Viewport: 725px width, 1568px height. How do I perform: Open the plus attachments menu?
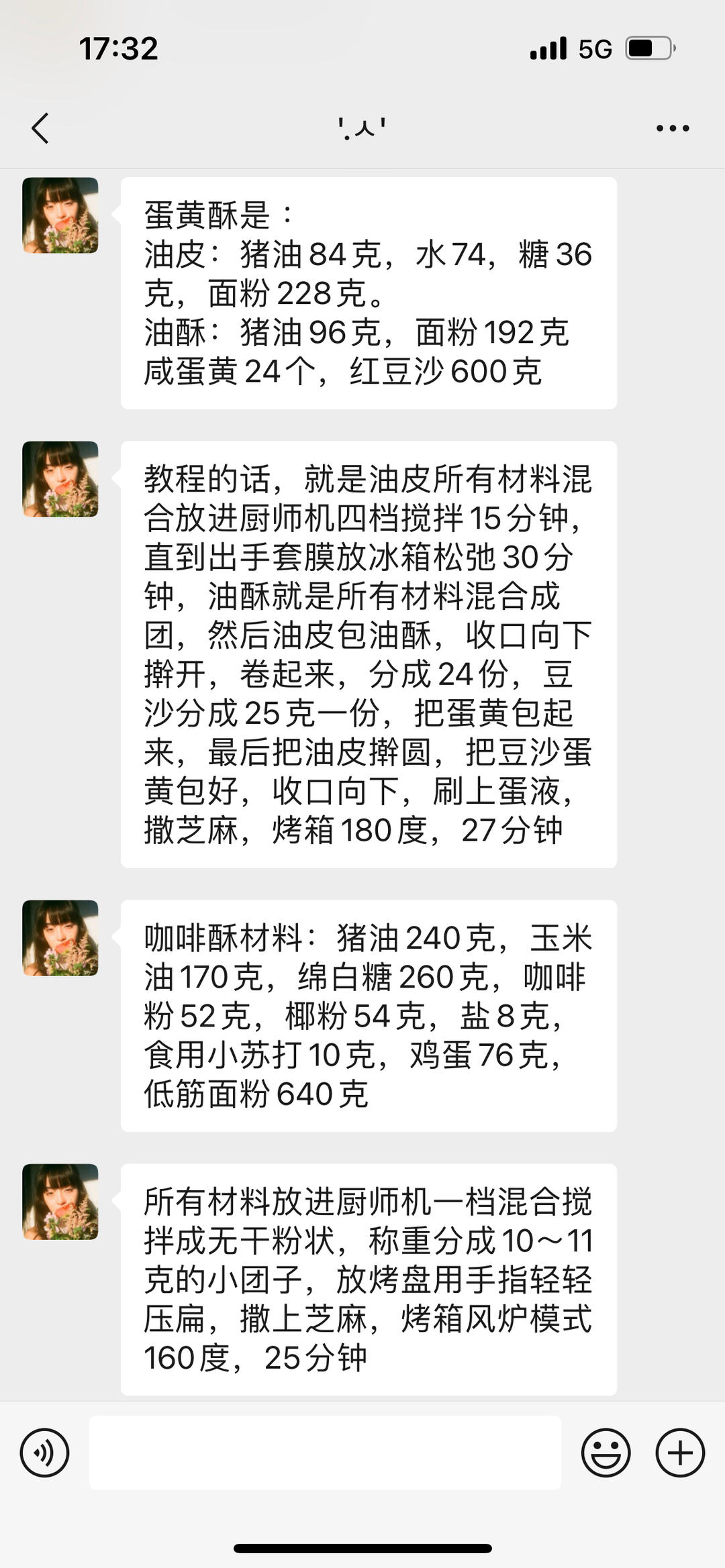(x=680, y=1453)
